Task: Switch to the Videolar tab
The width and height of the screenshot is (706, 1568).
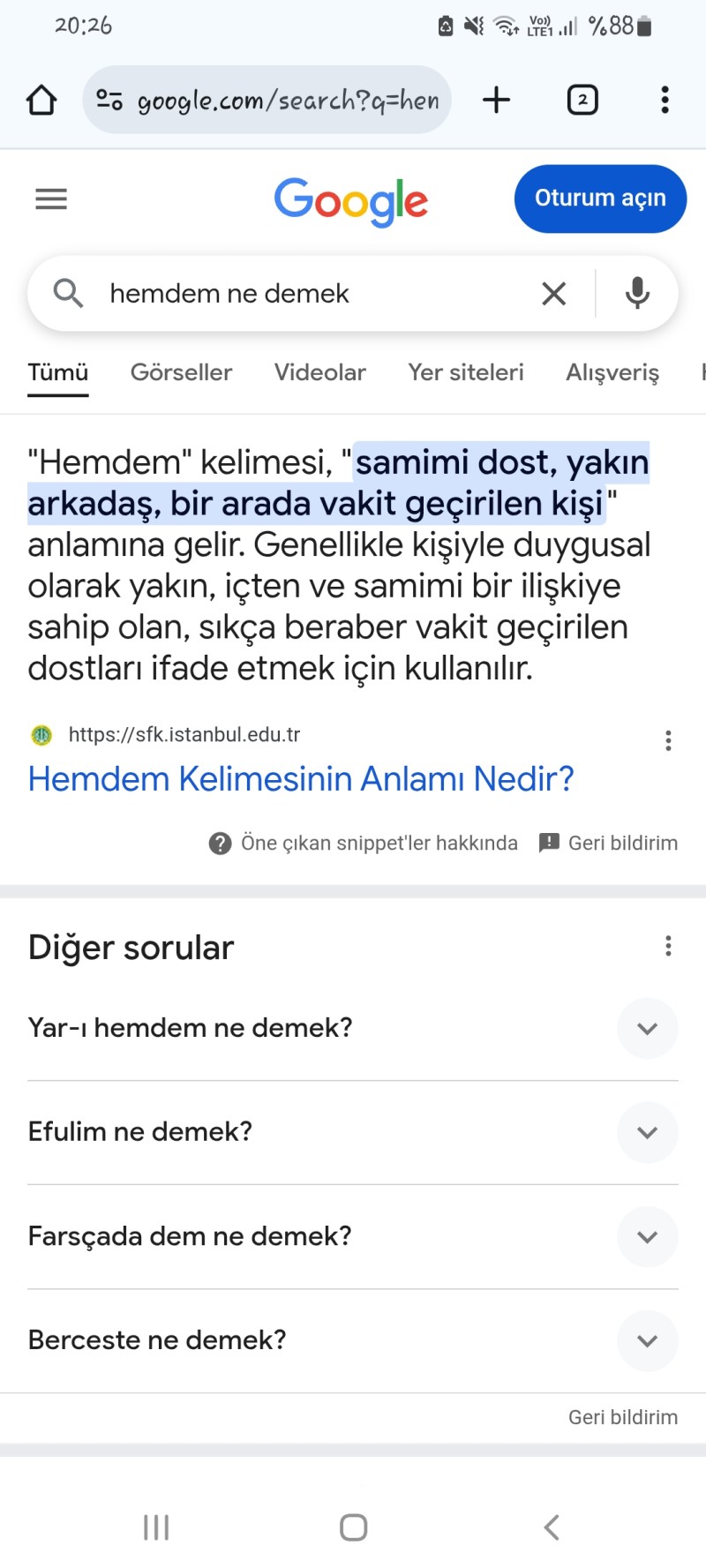Action: point(319,372)
